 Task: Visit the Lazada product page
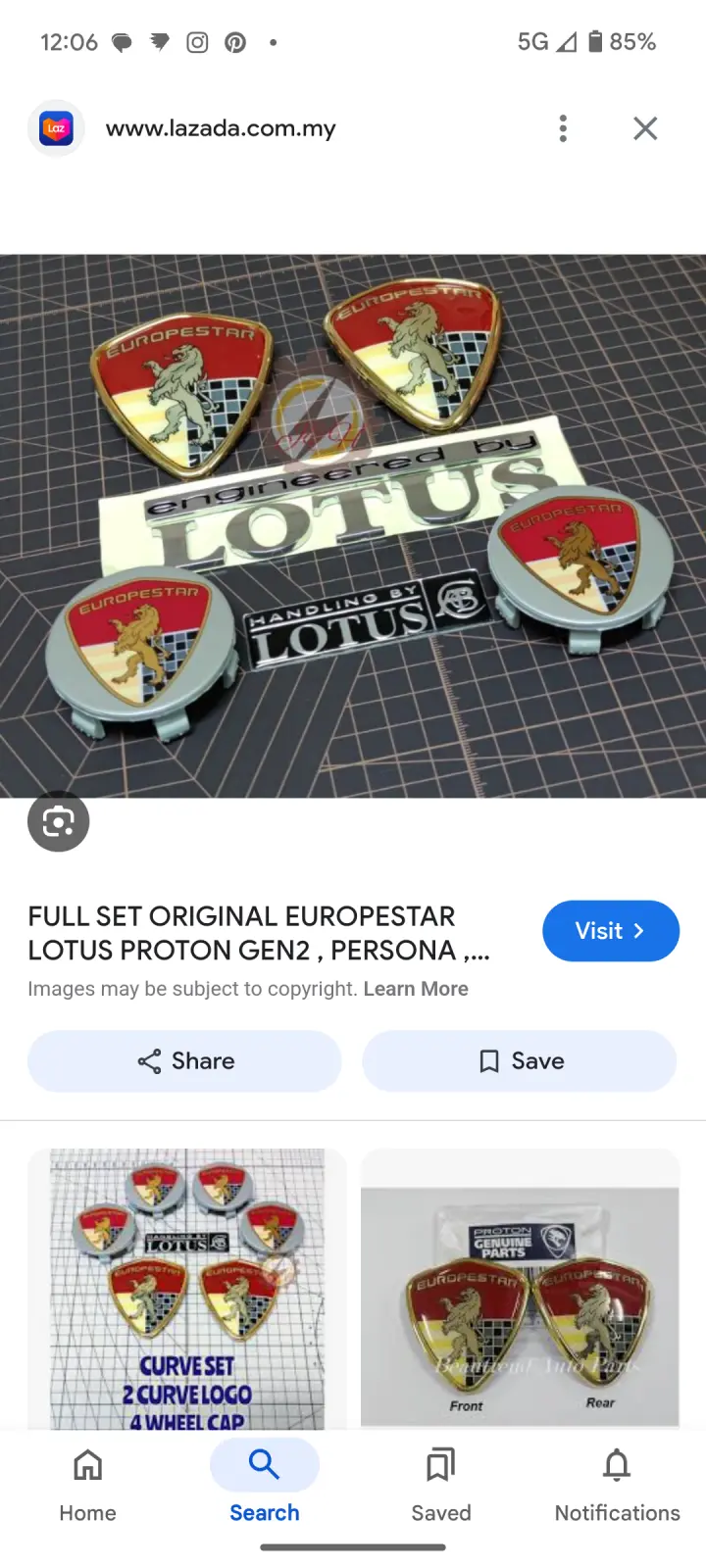click(610, 931)
